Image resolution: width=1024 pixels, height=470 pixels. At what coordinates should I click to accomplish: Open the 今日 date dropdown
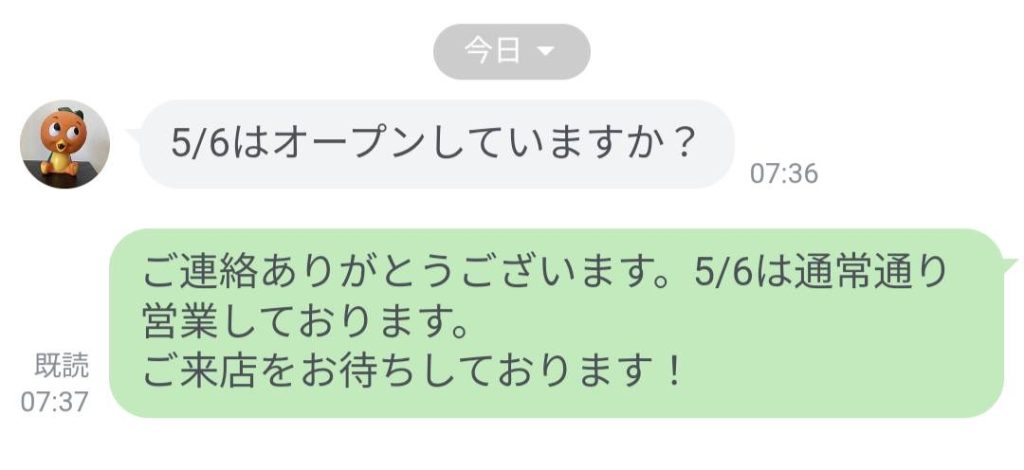click(x=511, y=51)
